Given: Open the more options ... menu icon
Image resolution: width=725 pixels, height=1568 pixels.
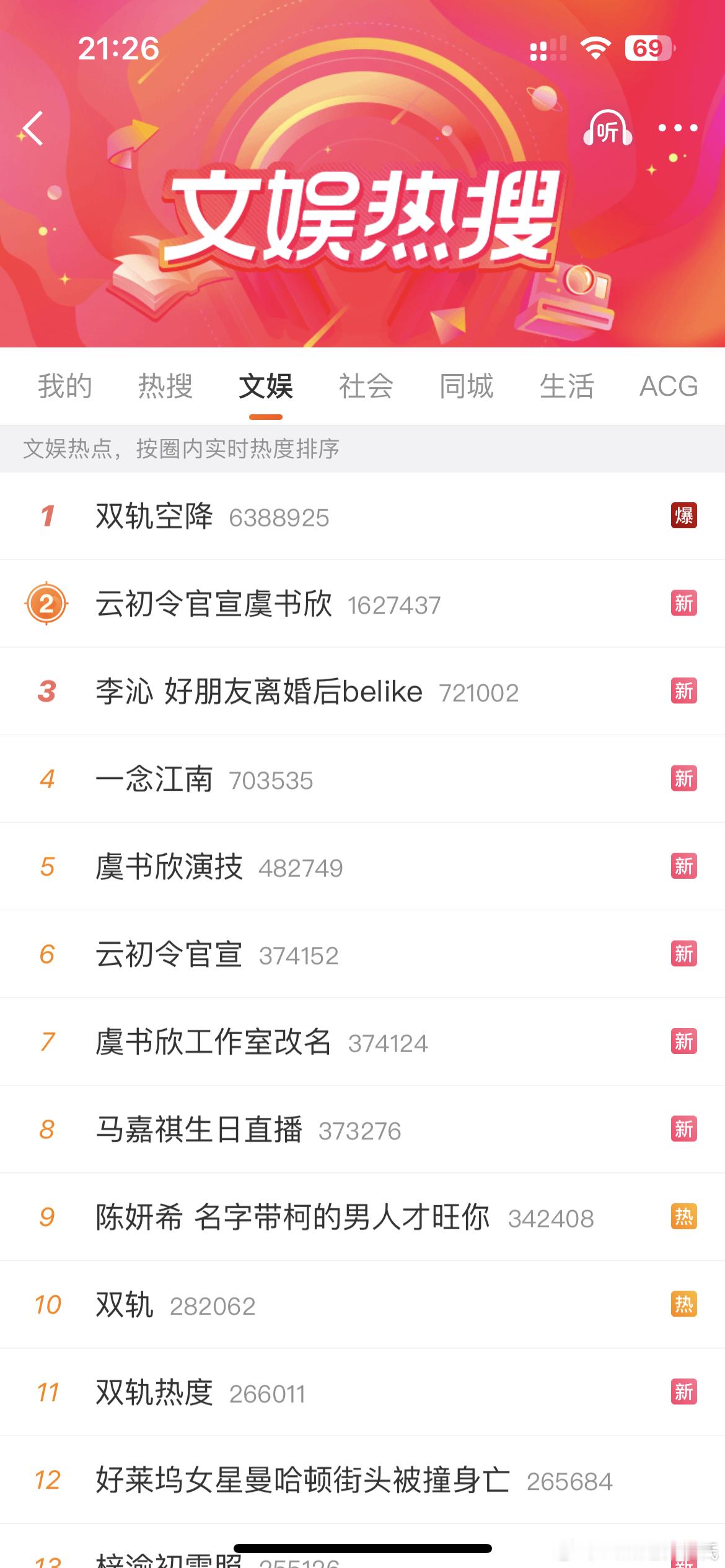Looking at the screenshot, I should (x=677, y=128).
